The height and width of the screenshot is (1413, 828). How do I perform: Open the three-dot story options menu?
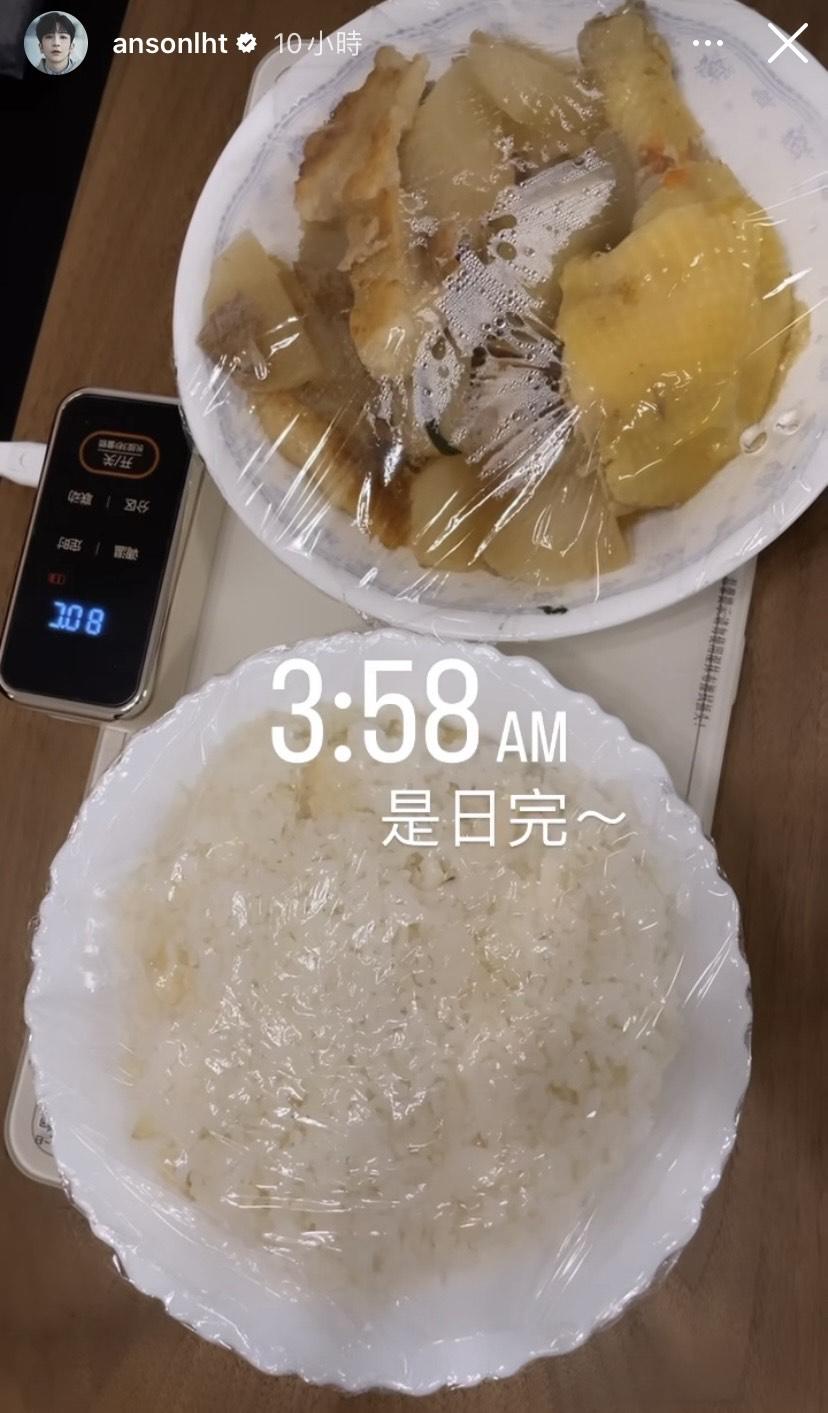pyautogui.click(x=707, y=43)
